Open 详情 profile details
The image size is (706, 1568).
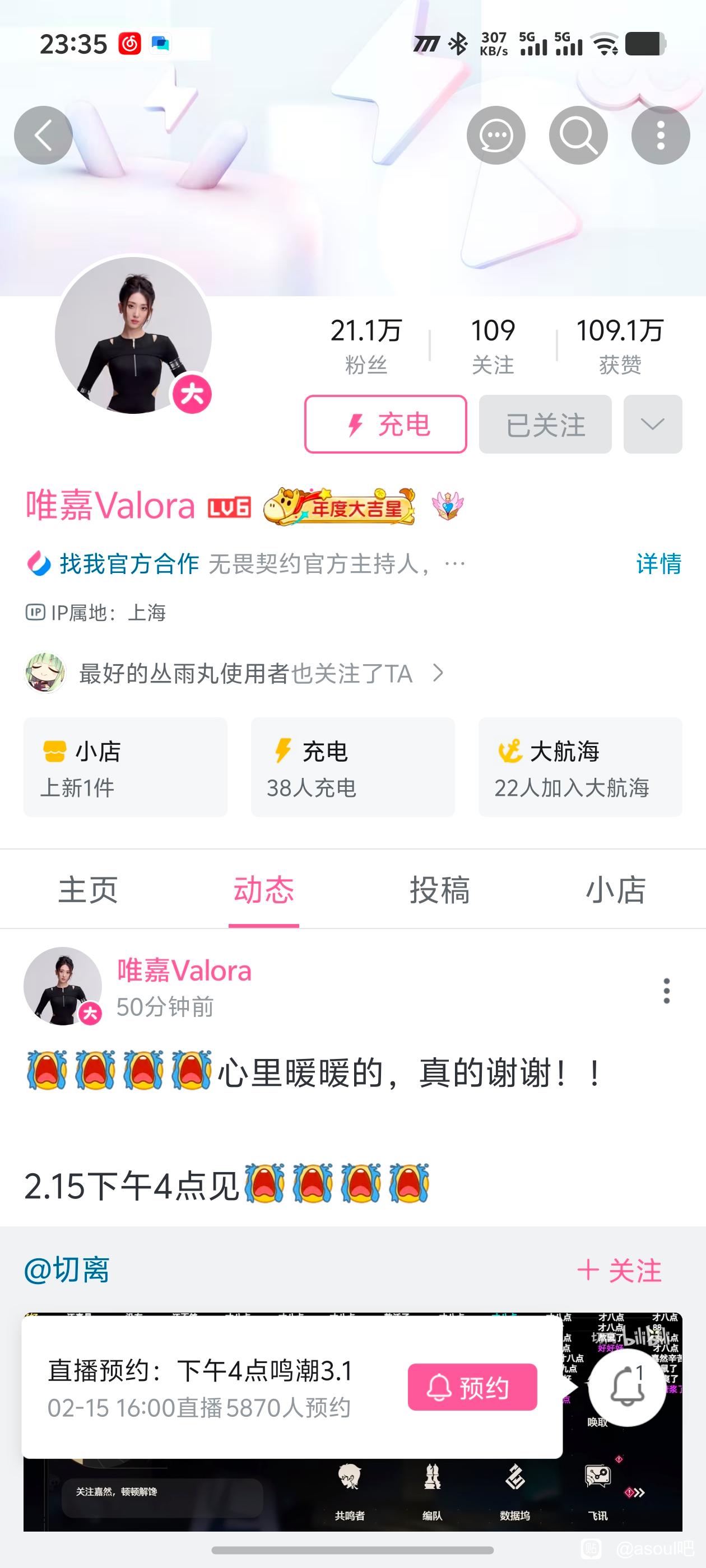pos(658,564)
